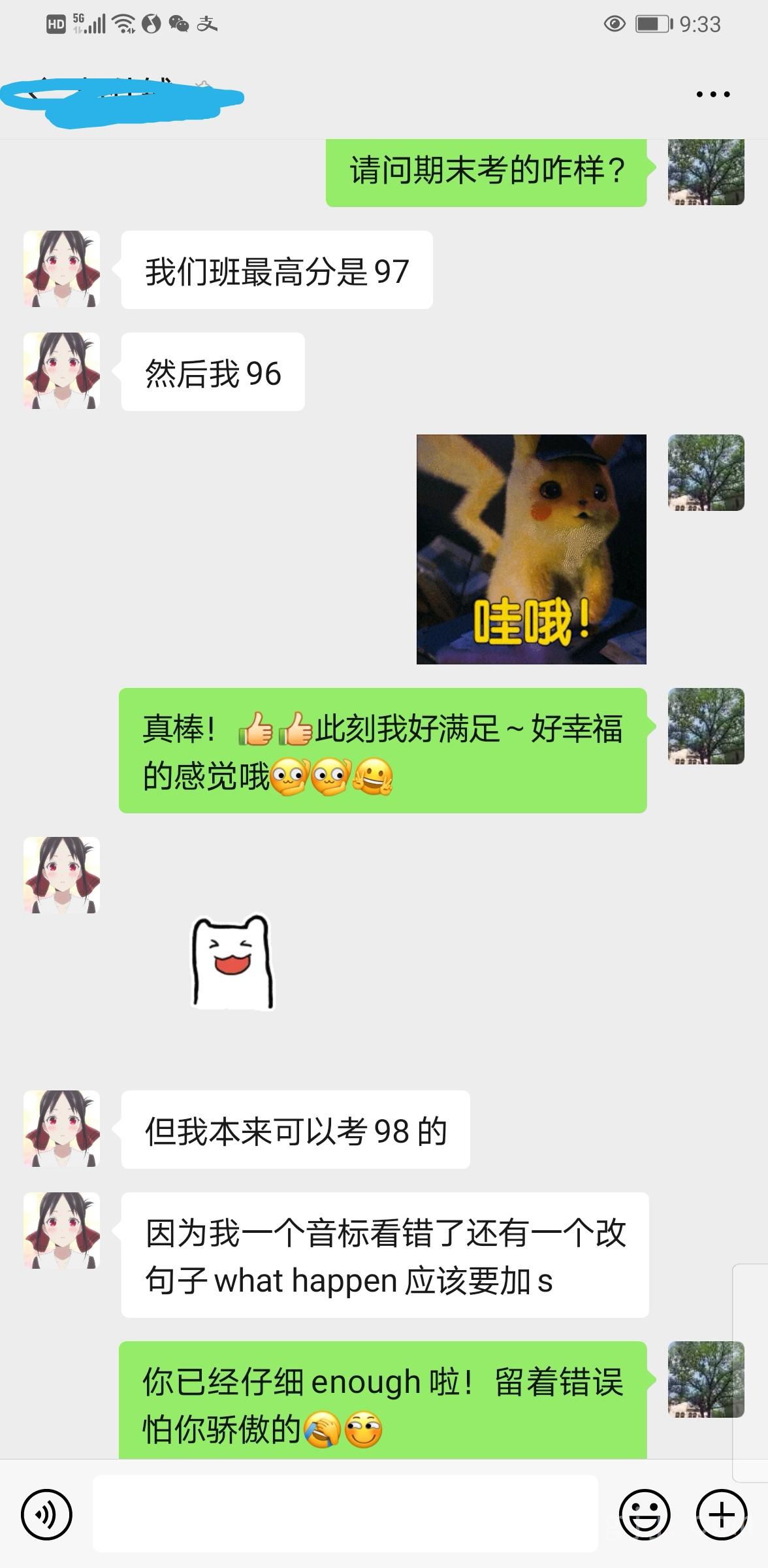This screenshot has width=768, height=1568.
Task: Open the emoji sticker panel
Action: click(x=644, y=1514)
